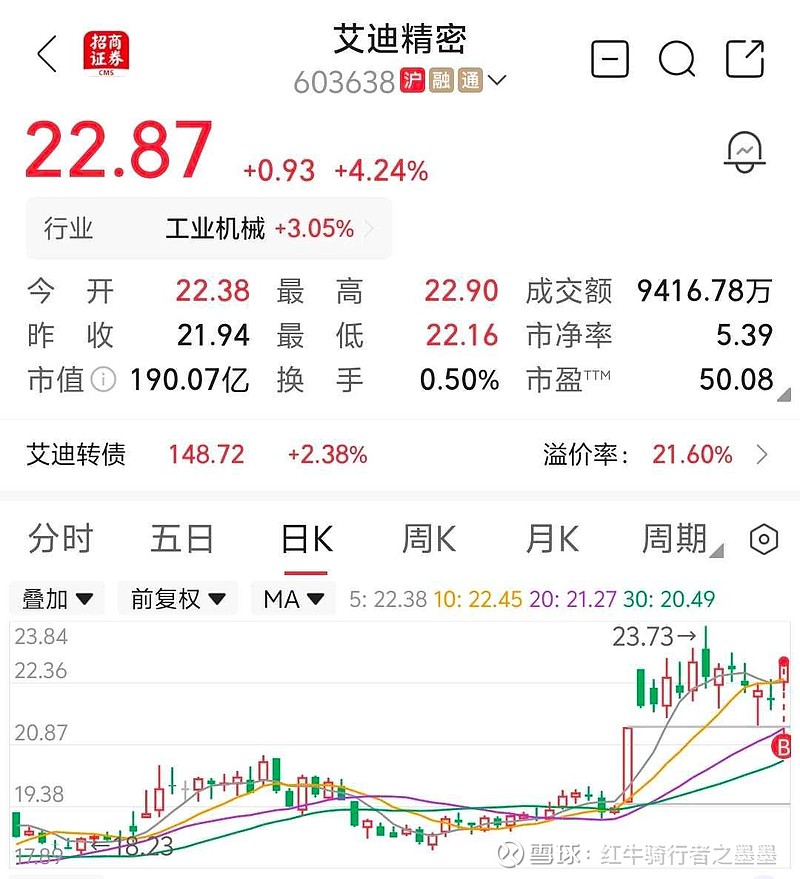This screenshot has height=879, width=800.
Task: Open the 工业机械 industry row
Action: (x=209, y=229)
